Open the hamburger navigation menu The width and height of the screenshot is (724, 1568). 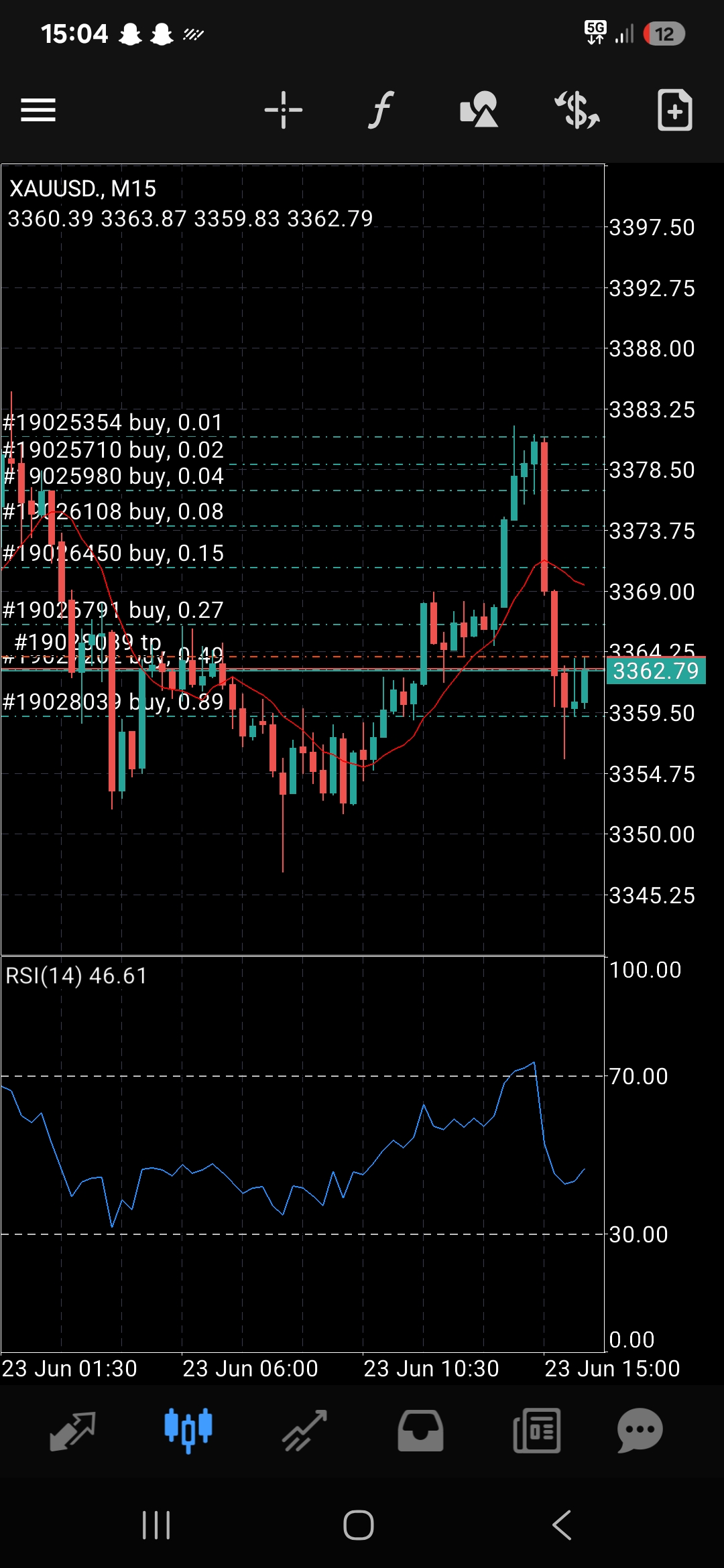click(38, 109)
